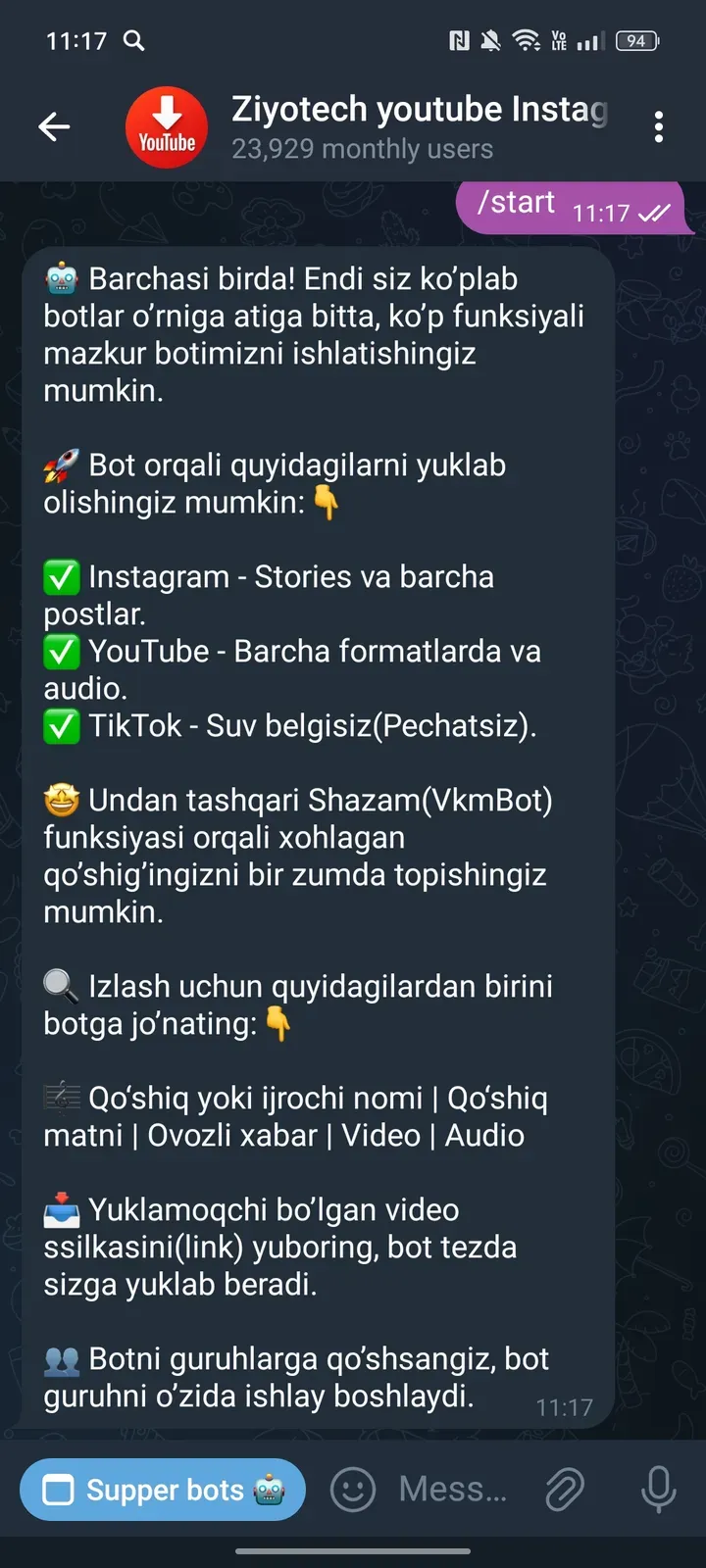The image size is (706, 1568).
Task: Go back to the chat list
Action: (x=54, y=126)
